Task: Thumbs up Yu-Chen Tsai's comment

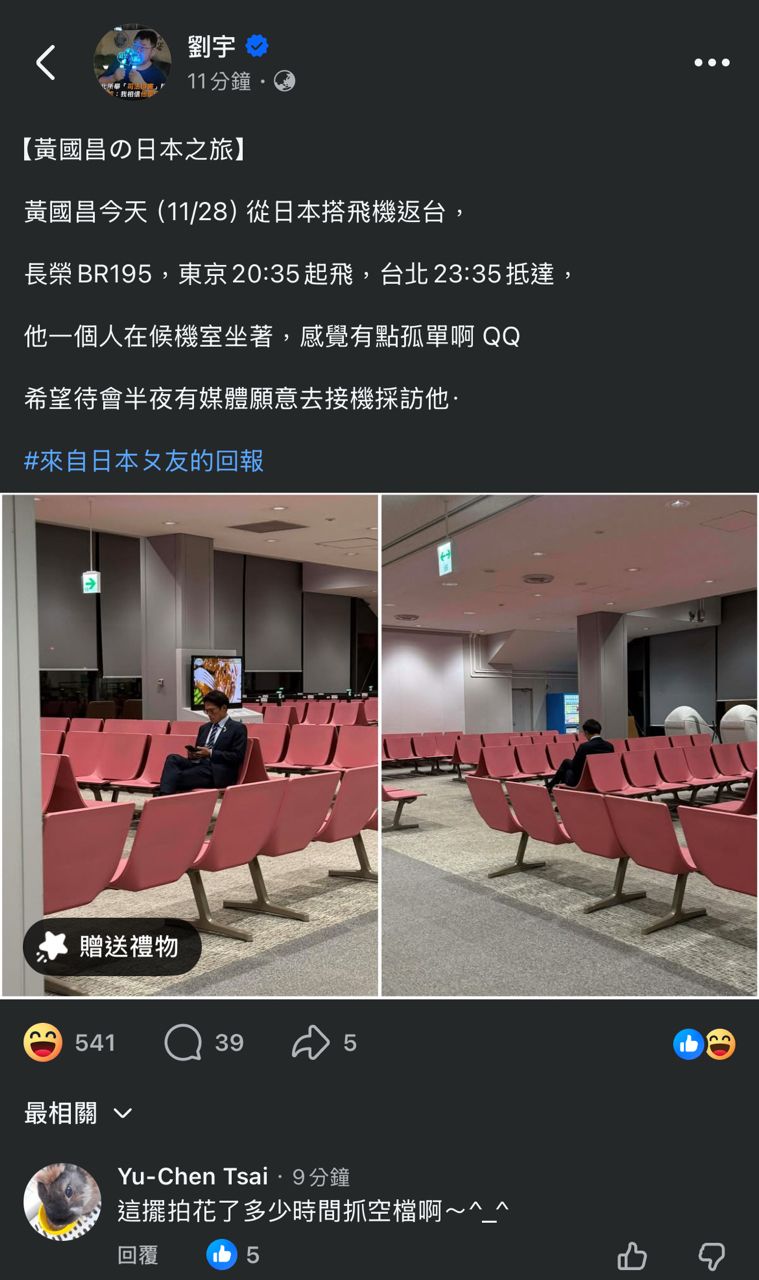Action: [632, 1256]
